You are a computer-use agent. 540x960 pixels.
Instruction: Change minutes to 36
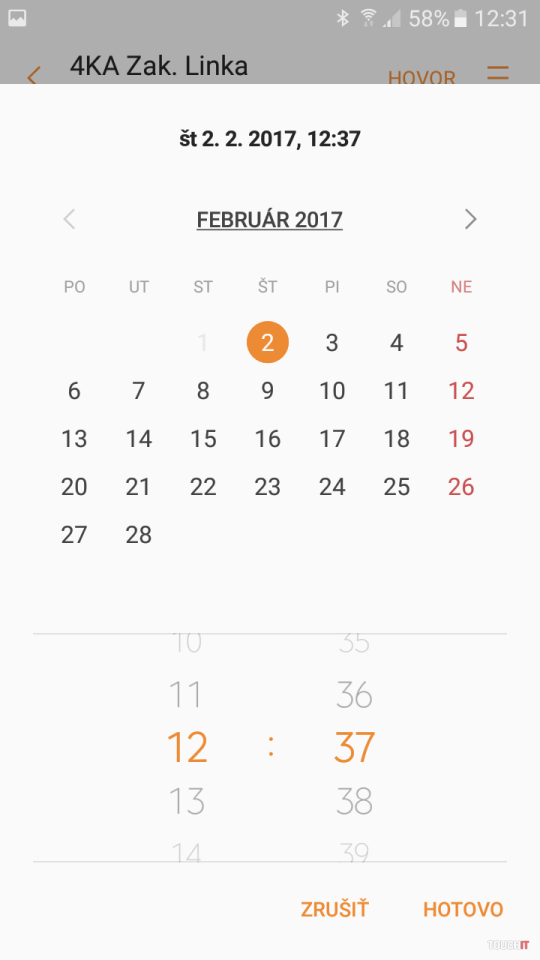click(354, 694)
